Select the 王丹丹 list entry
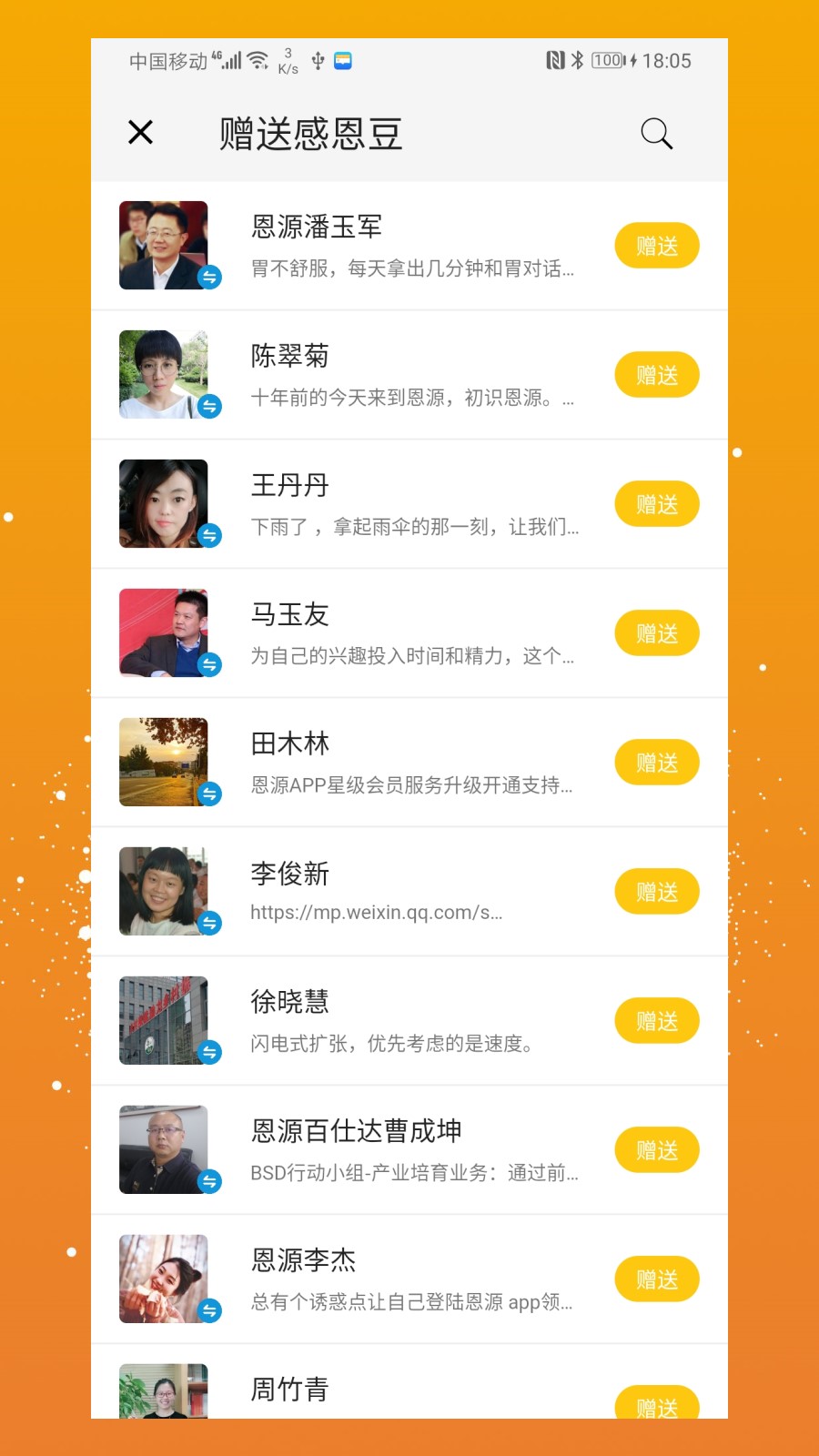The width and height of the screenshot is (819, 1456). point(409,504)
